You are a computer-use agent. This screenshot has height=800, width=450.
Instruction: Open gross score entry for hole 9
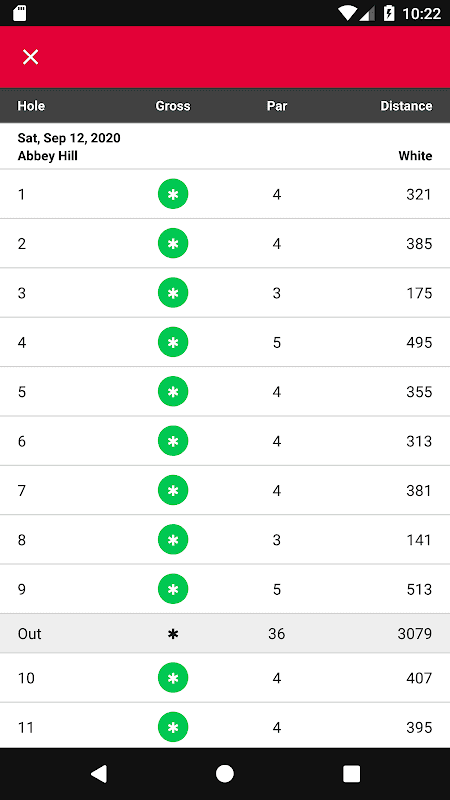click(x=173, y=589)
